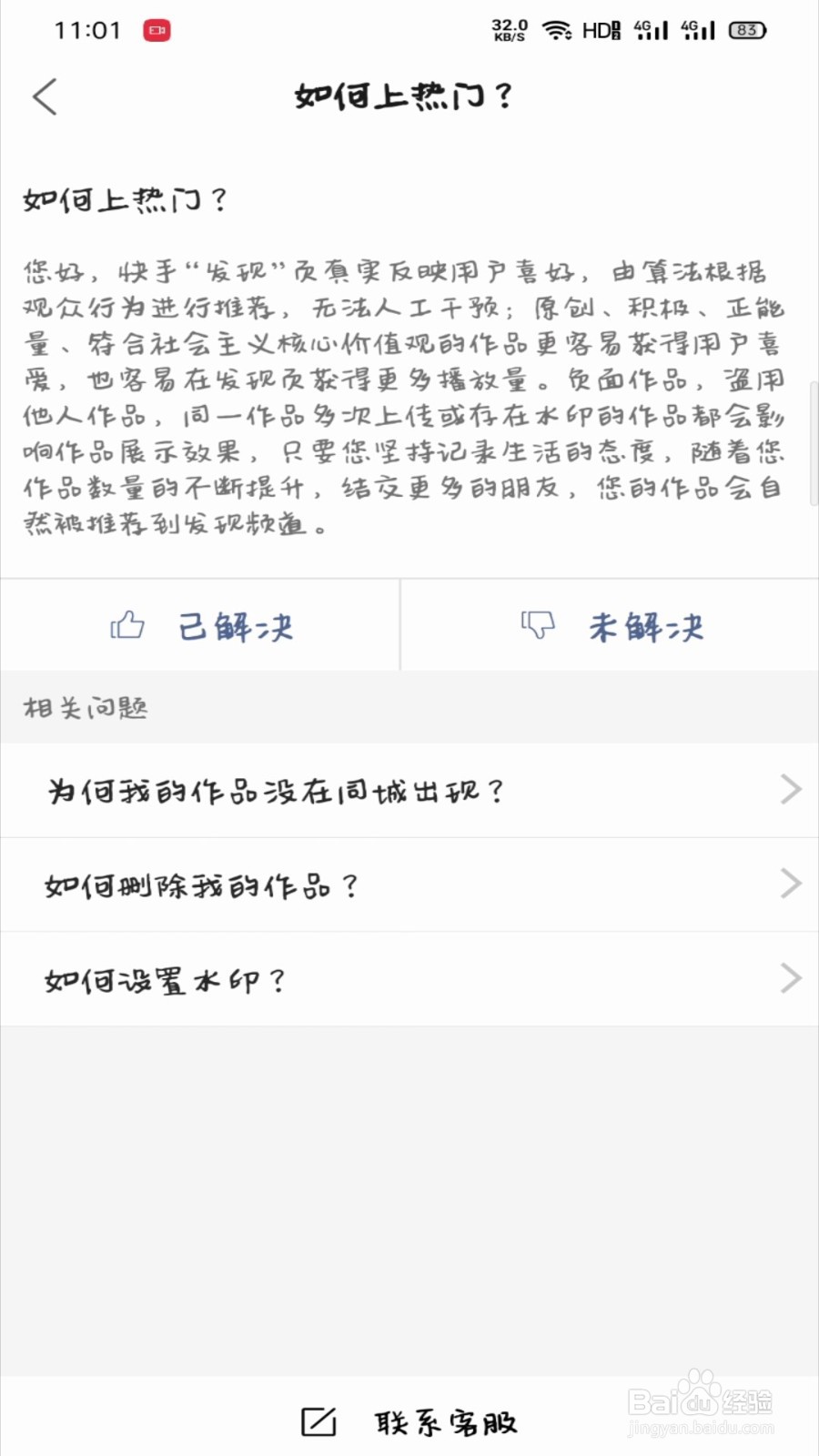
Task: Tap the HD dual-SIM icon in status bar
Action: pyautogui.click(x=602, y=30)
